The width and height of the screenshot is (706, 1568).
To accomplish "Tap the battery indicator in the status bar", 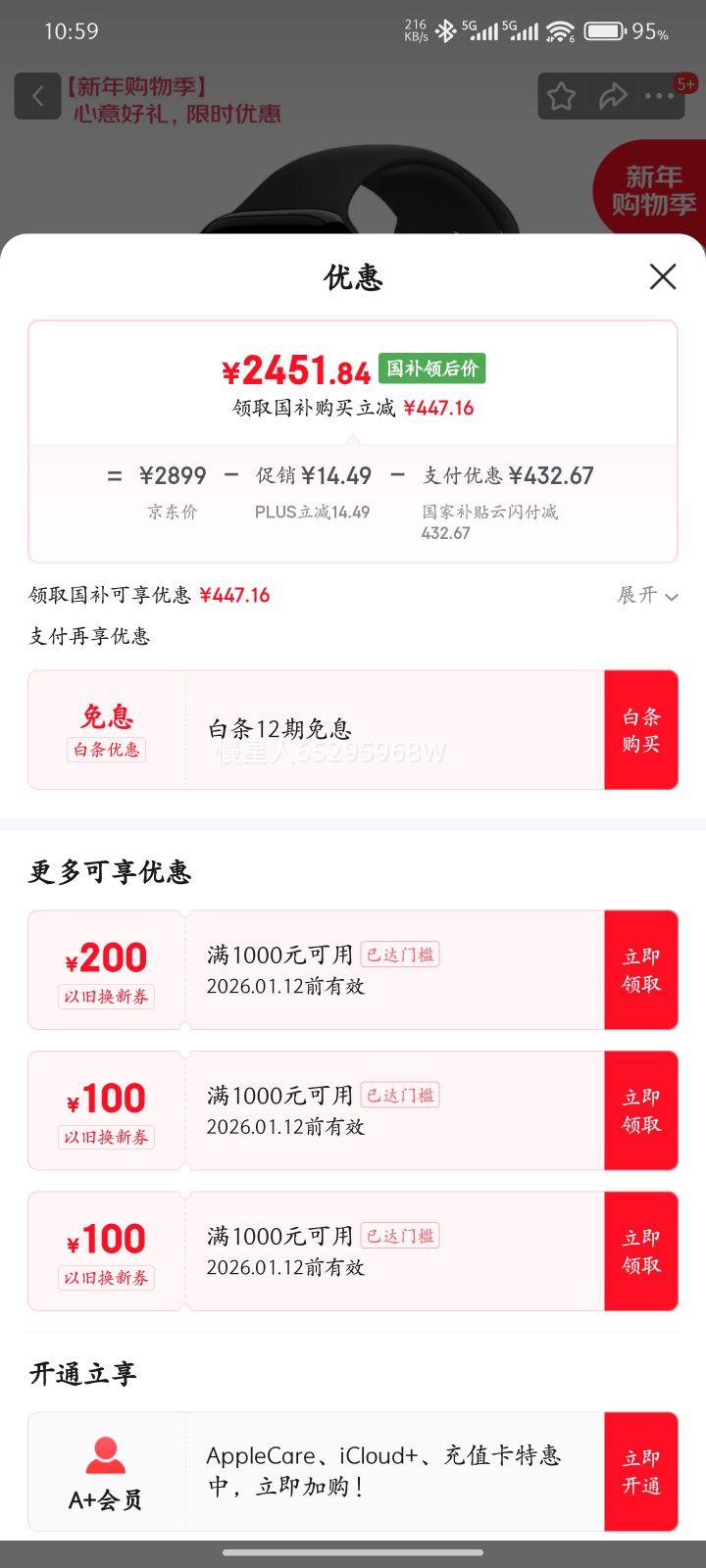I will [x=602, y=29].
